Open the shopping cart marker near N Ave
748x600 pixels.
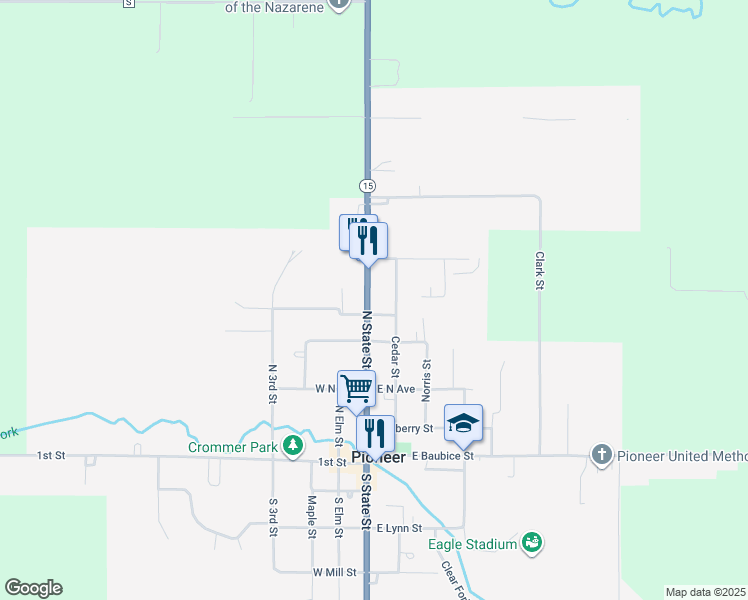click(356, 388)
